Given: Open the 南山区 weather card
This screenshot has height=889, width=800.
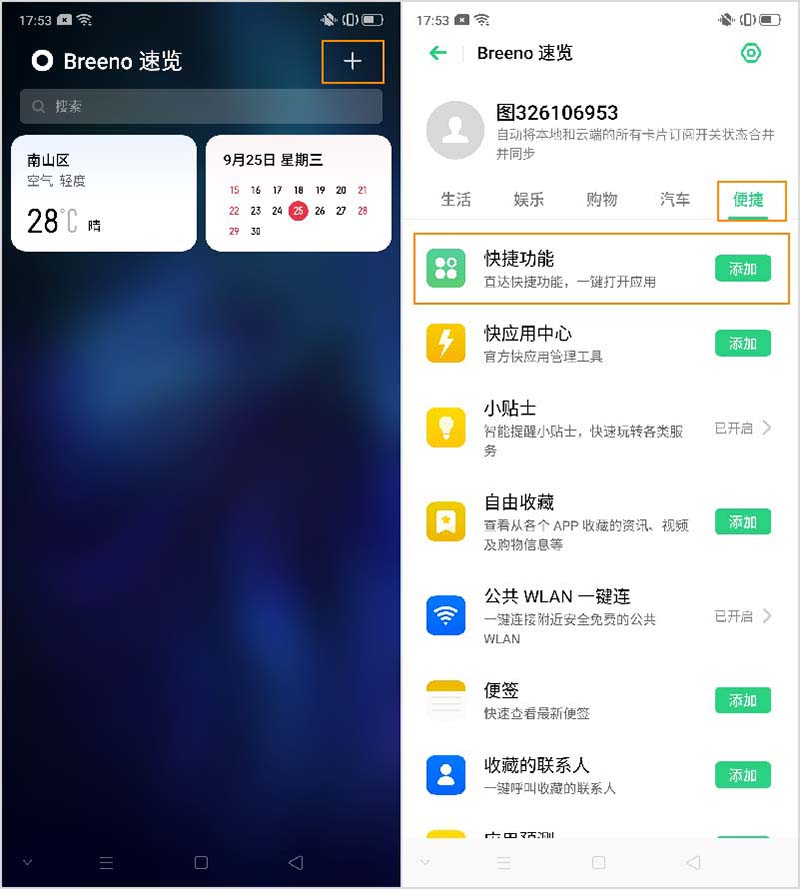Looking at the screenshot, I should 103,193.
